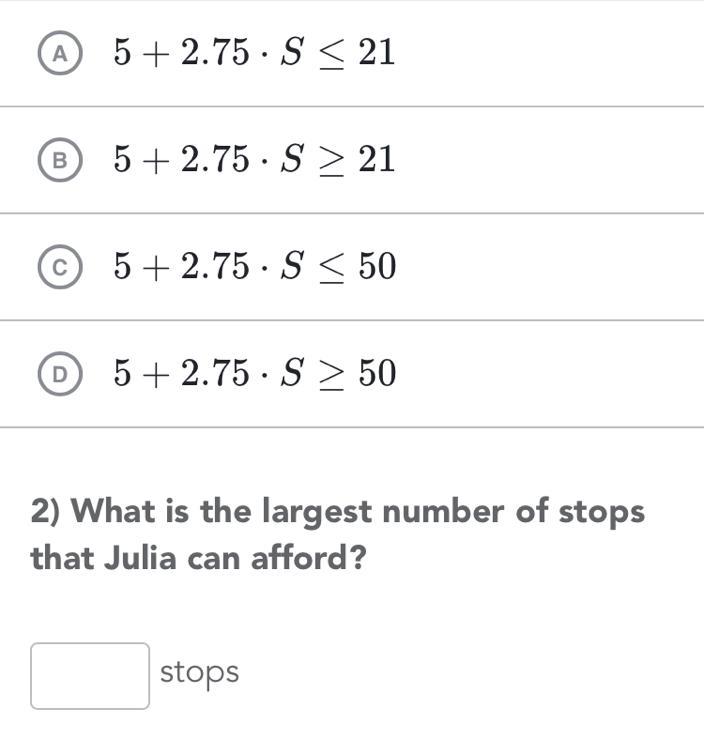Viewport: 704px width, 750px height.
Task: Focus the stops answer input box
Action: [90, 676]
